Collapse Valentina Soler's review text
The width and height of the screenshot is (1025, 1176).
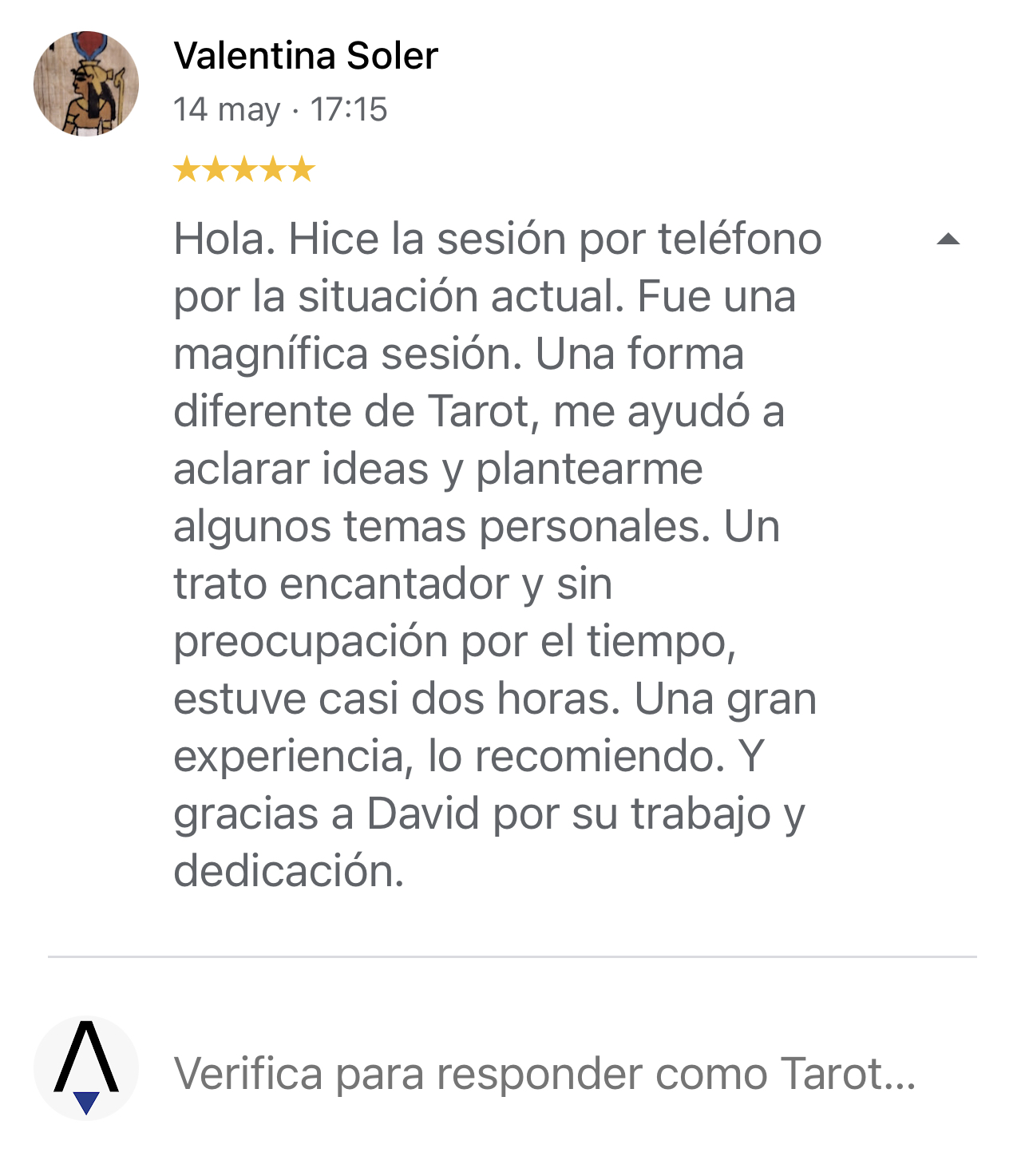[x=948, y=240]
